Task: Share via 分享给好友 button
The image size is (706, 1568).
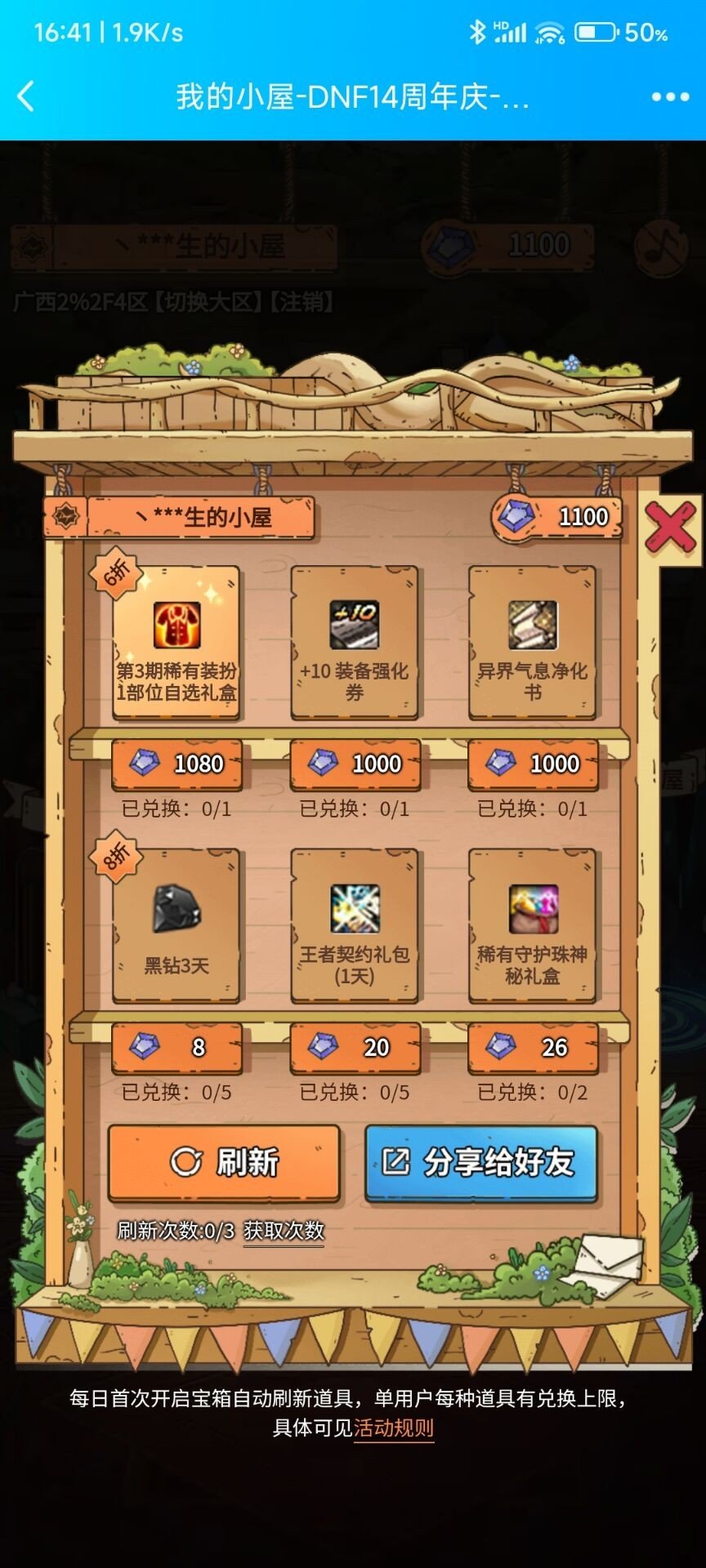Action: (480, 1162)
